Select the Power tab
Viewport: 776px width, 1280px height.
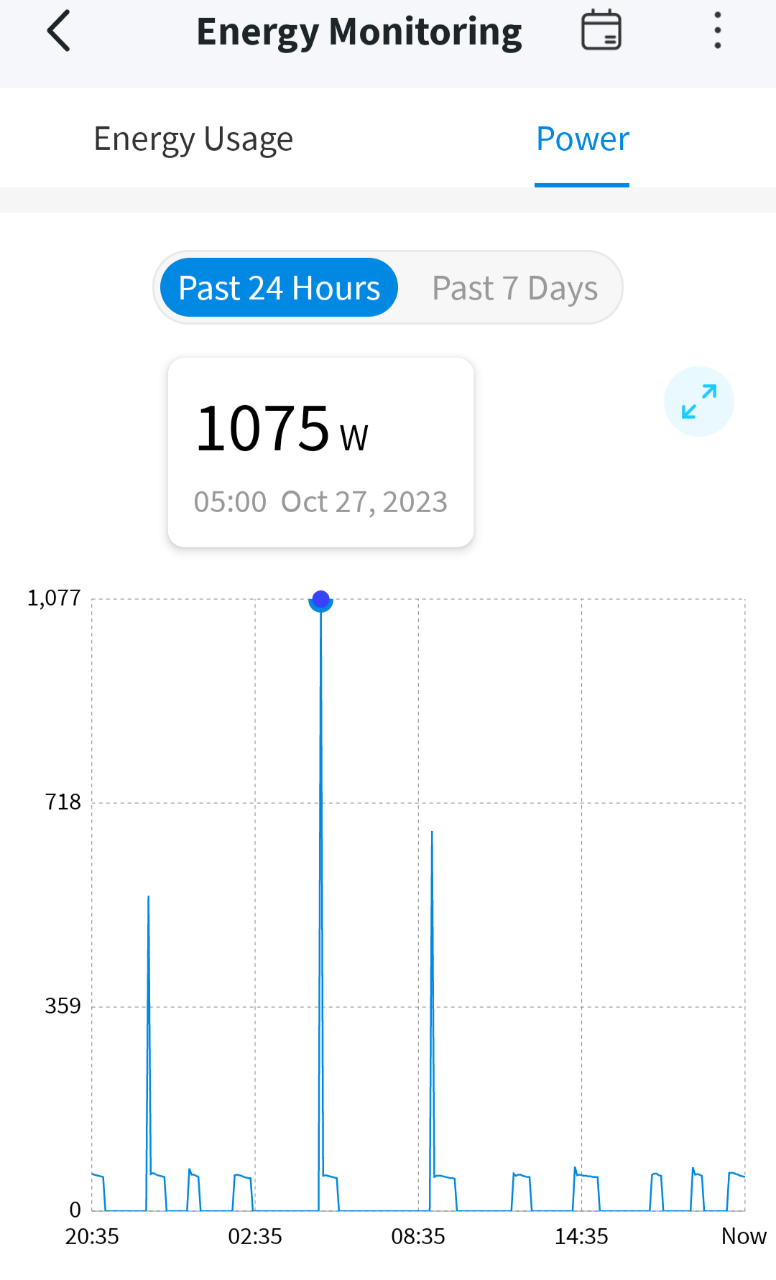pyautogui.click(x=582, y=138)
